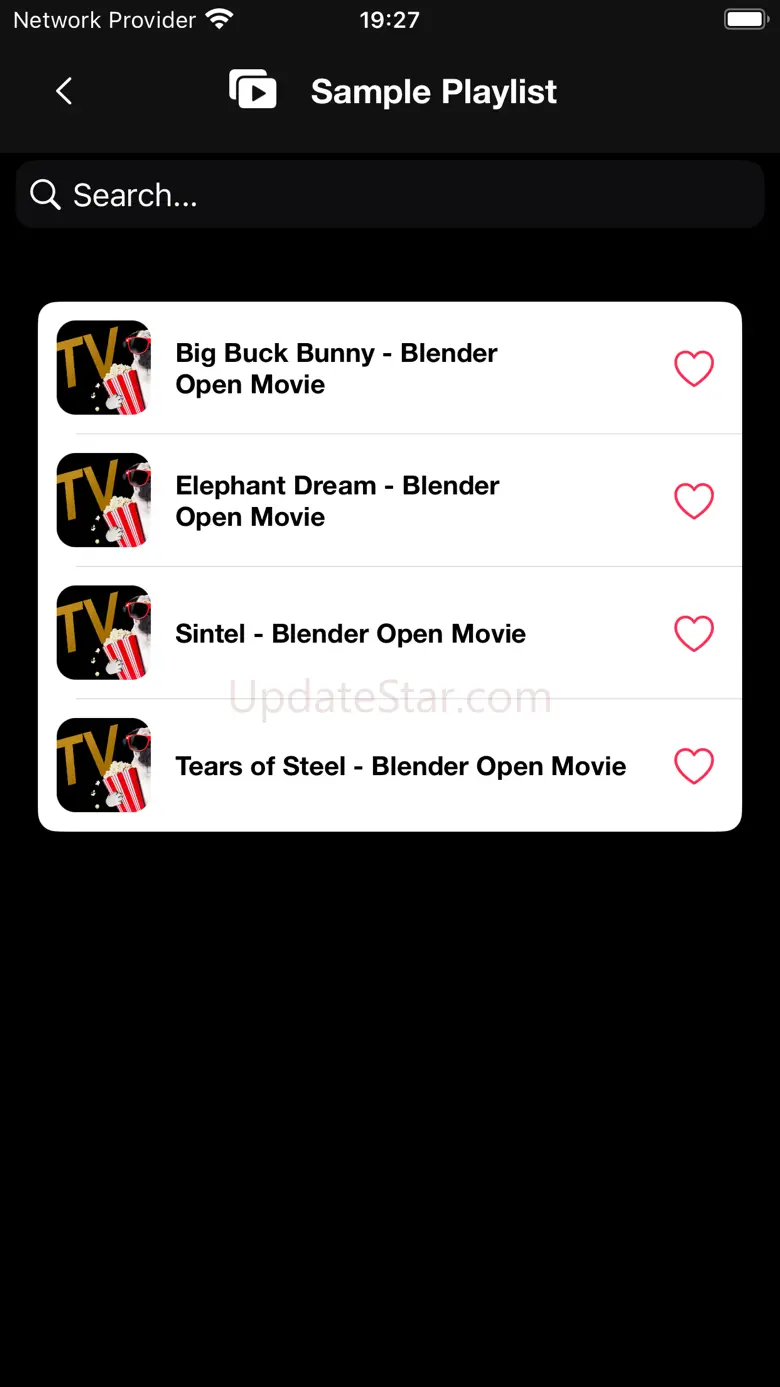
Task: Favorite Big Buck Bunny with the heart
Action: [x=693, y=368]
